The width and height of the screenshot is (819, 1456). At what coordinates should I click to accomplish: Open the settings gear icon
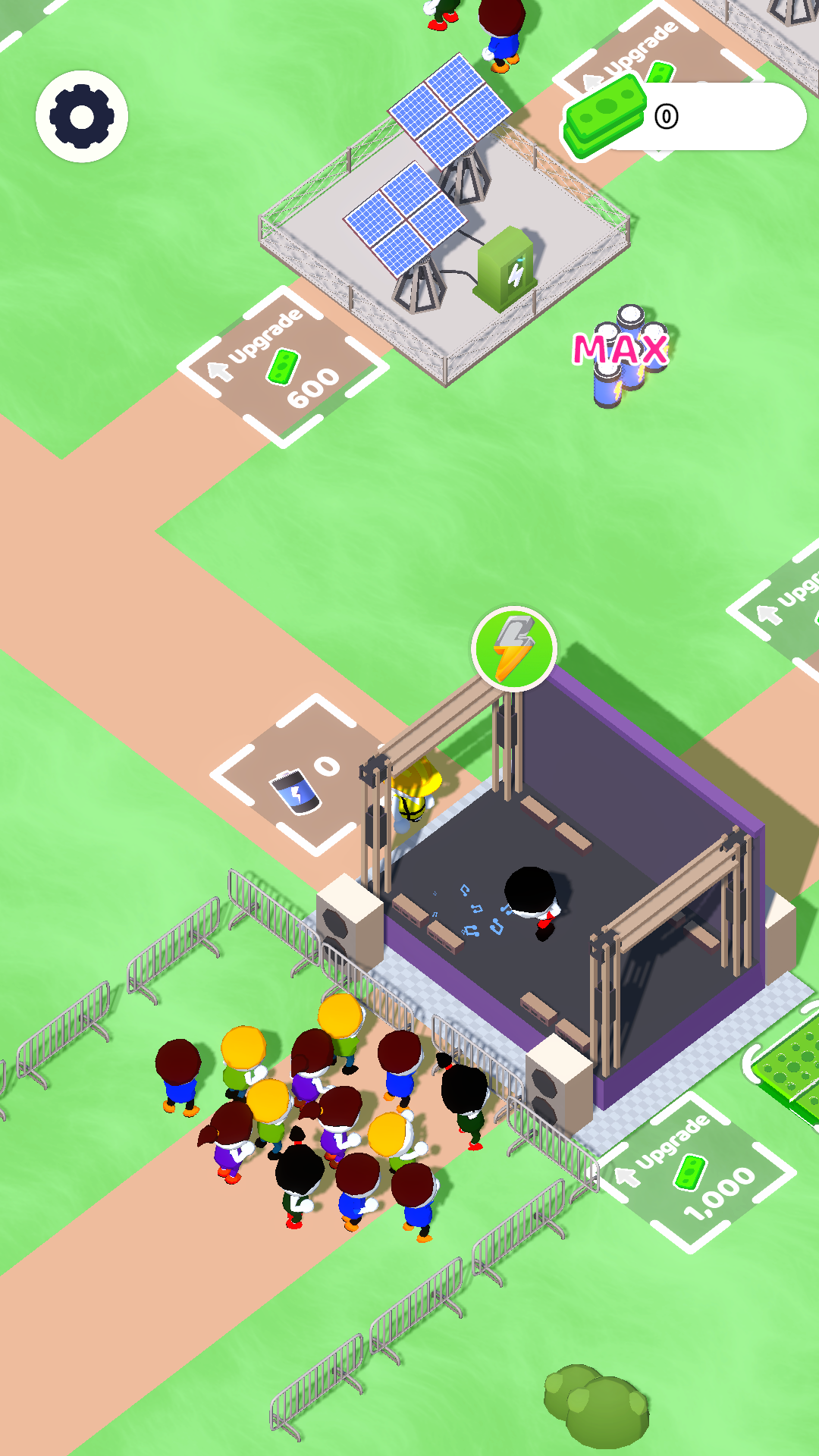(83, 115)
